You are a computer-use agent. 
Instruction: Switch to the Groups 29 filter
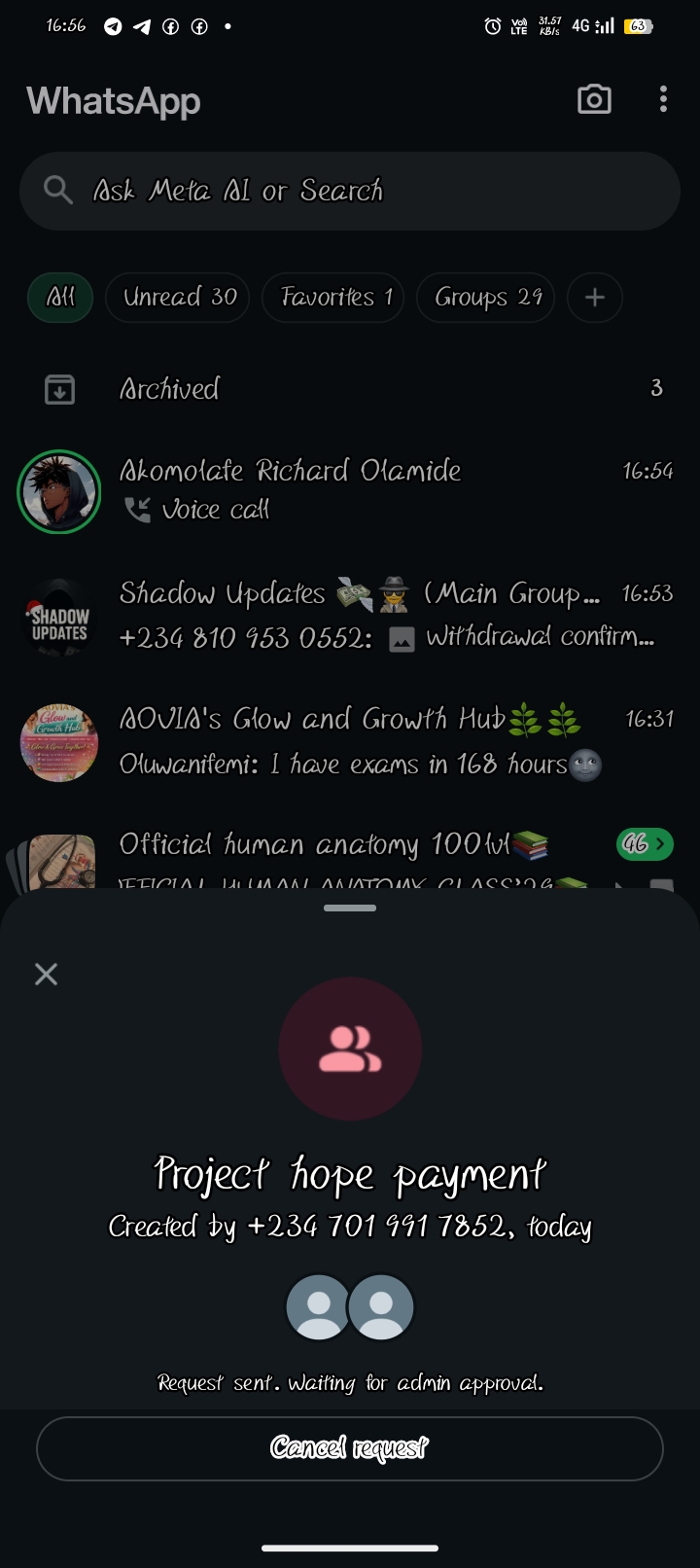coord(486,297)
